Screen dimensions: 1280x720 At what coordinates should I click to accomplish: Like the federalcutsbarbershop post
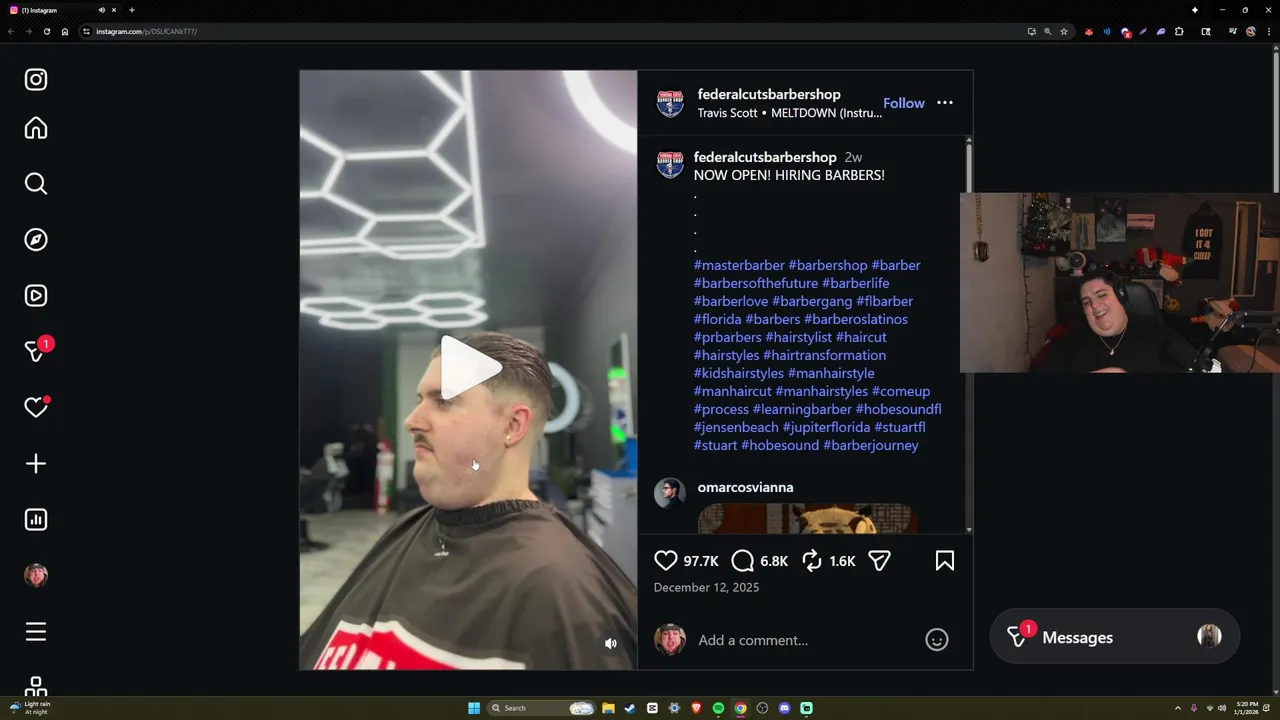pos(666,561)
